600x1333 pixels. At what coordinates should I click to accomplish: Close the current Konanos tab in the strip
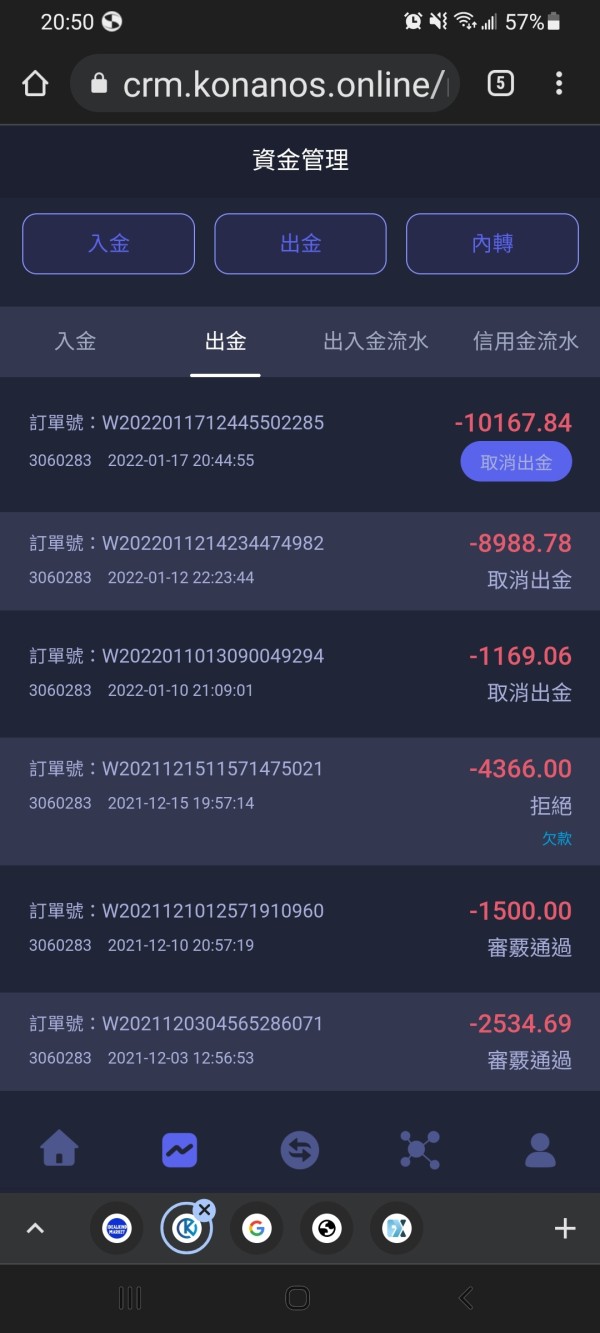205,1210
